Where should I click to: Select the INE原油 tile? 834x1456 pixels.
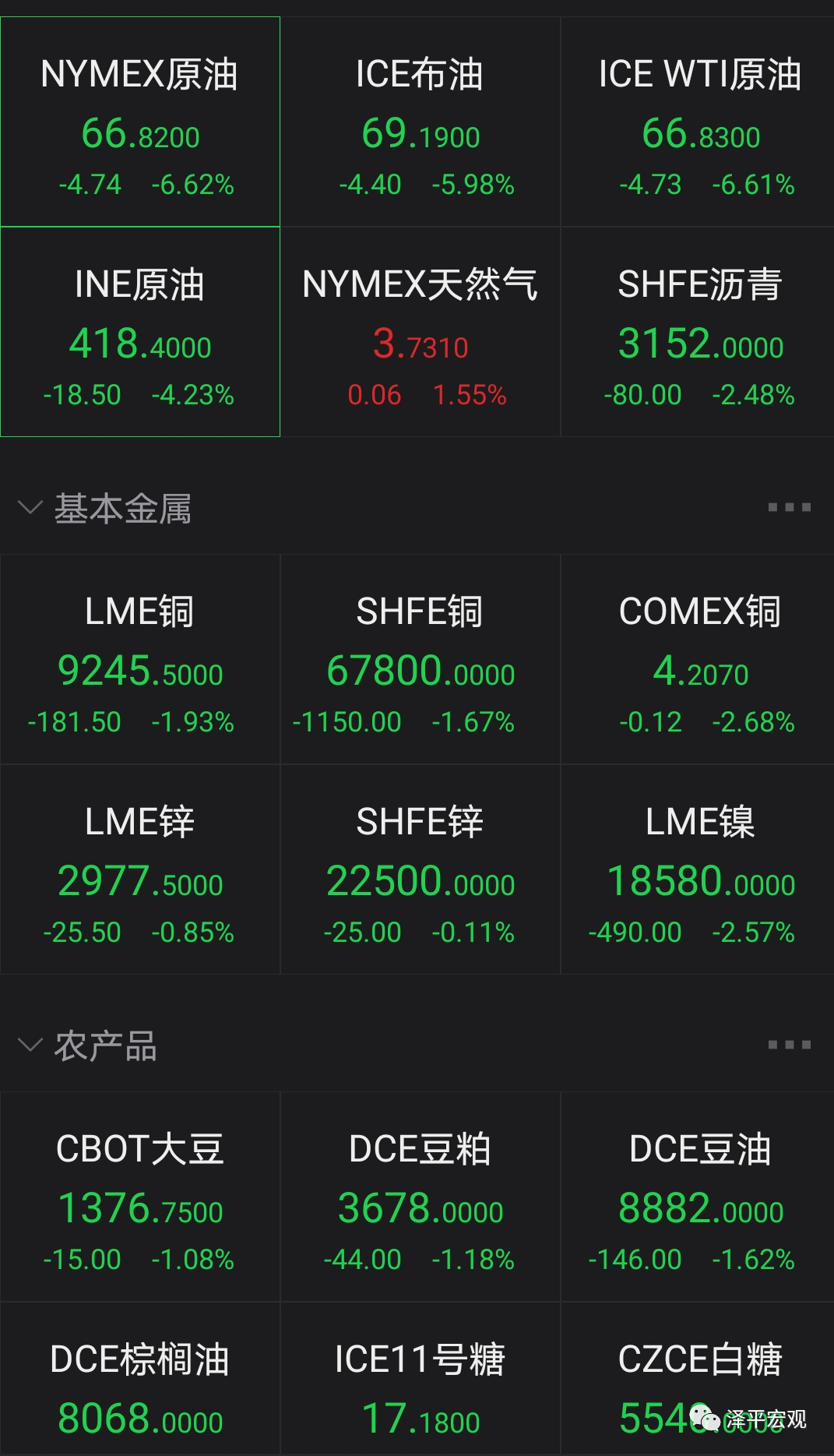pyautogui.click(x=140, y=332)
